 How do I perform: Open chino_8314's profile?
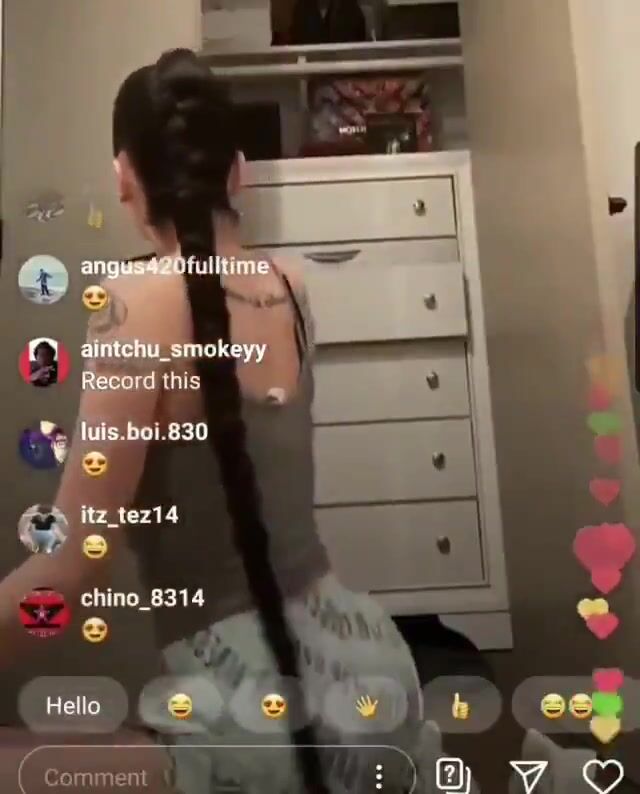pos(43,611)
